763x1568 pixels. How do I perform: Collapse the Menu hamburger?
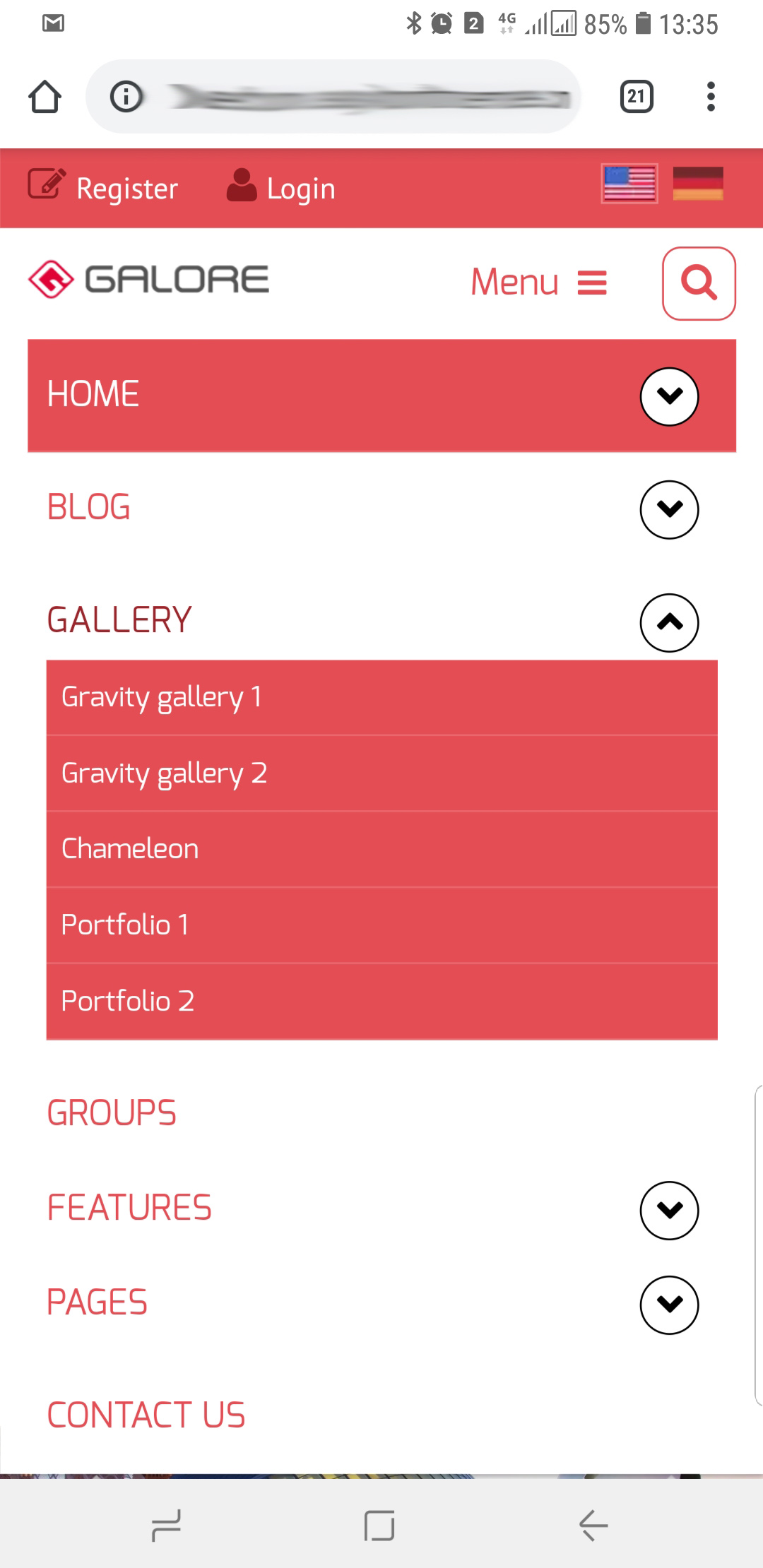tap(539, 283)
